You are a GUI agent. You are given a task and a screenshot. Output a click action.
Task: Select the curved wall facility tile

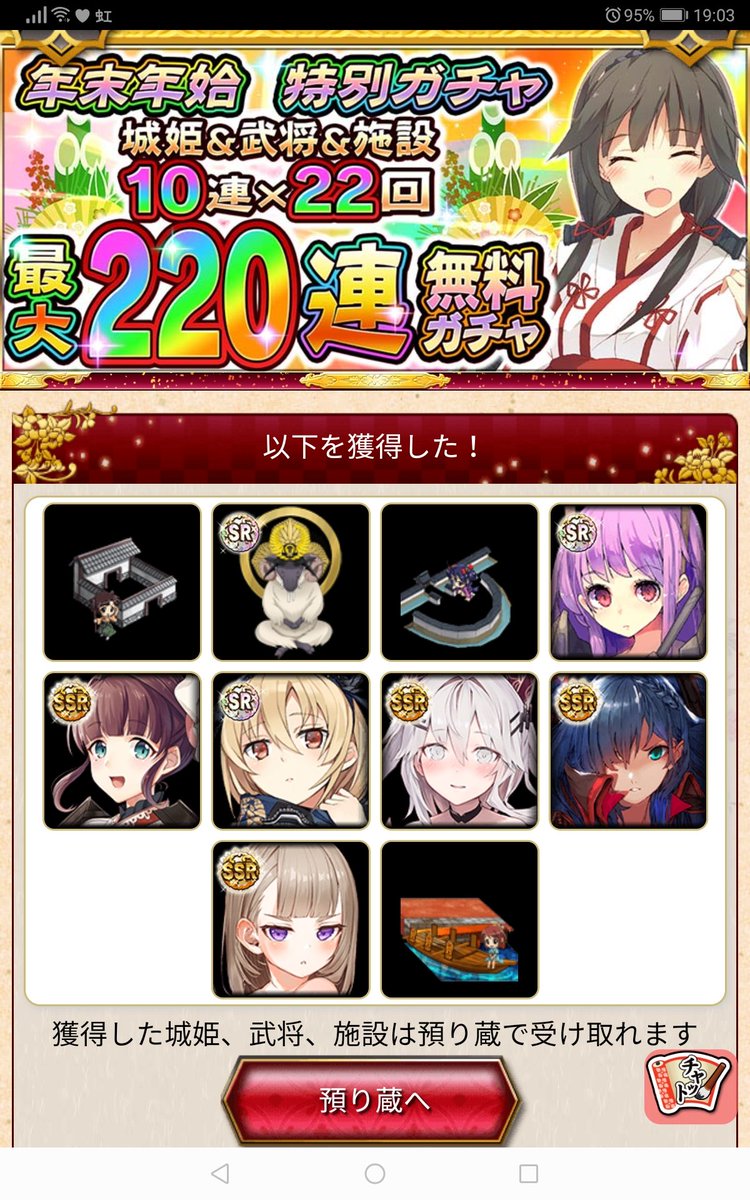pos(459,582)
